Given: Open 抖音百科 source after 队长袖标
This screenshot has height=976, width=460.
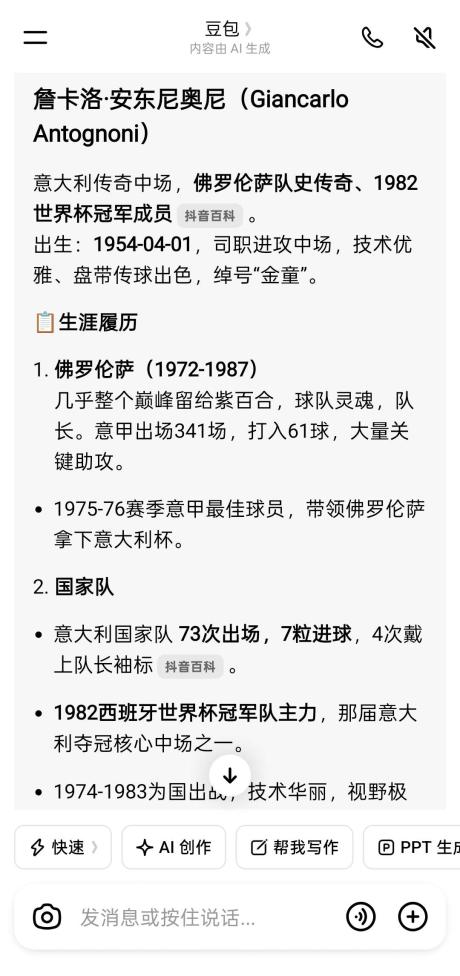Looking at the screenshot, I should click(x=190, y=667).
